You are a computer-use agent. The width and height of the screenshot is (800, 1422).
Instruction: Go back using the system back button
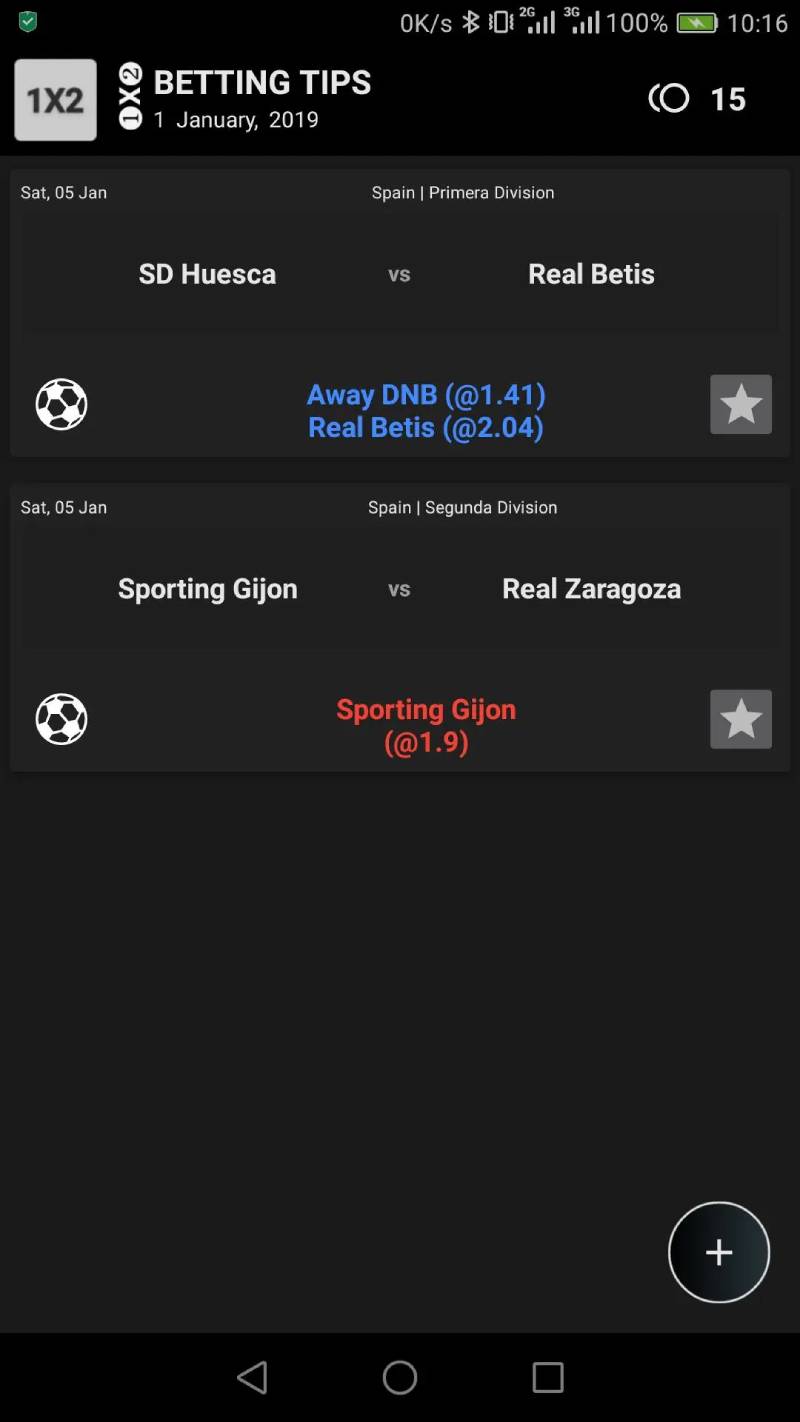253,1377
